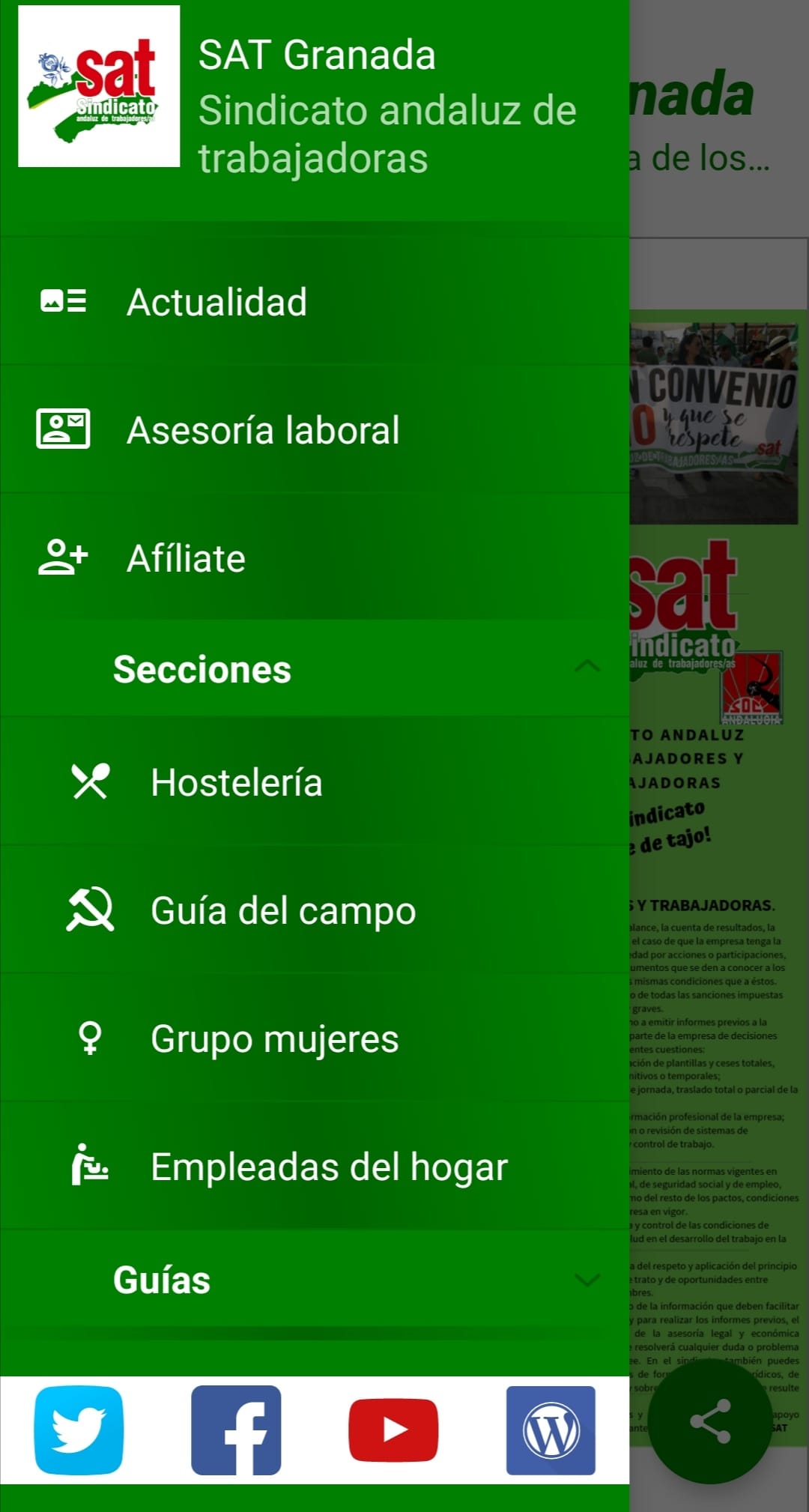Open the Twitter link
The height and width of the screenshot is (1512, 809).
click(x=79, y=1430)
